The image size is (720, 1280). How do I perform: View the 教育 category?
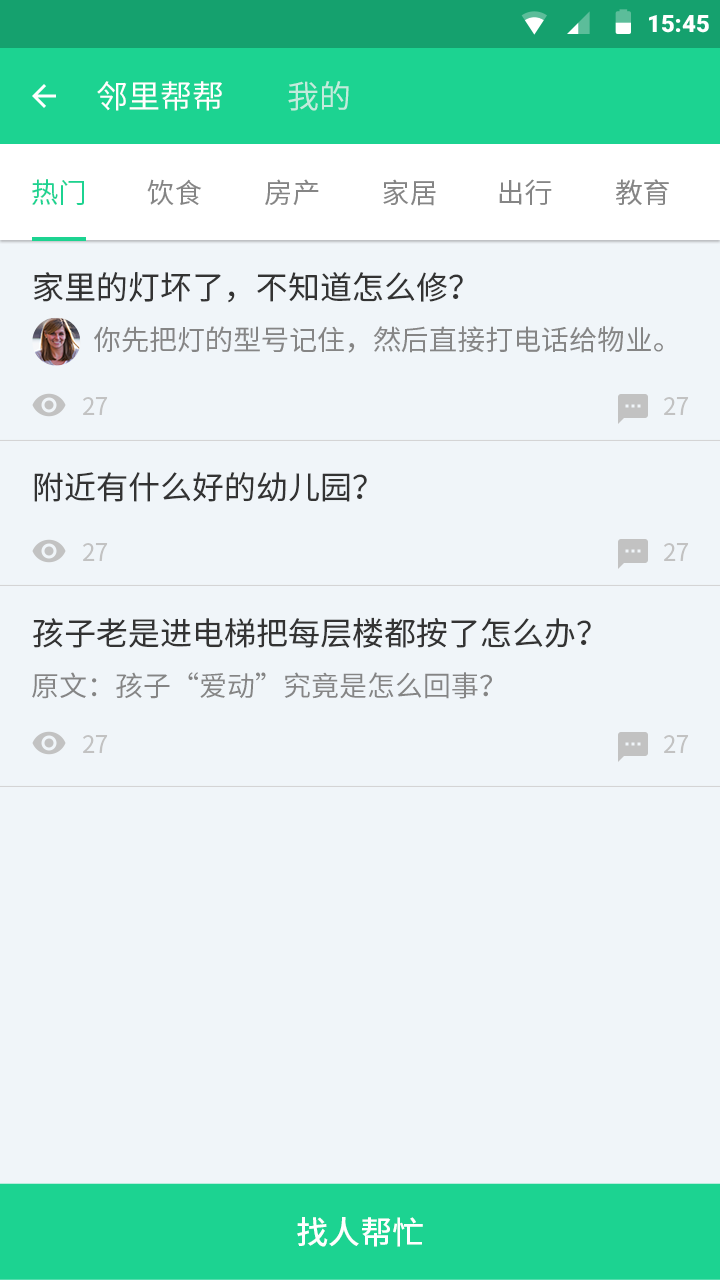[642, 192]
